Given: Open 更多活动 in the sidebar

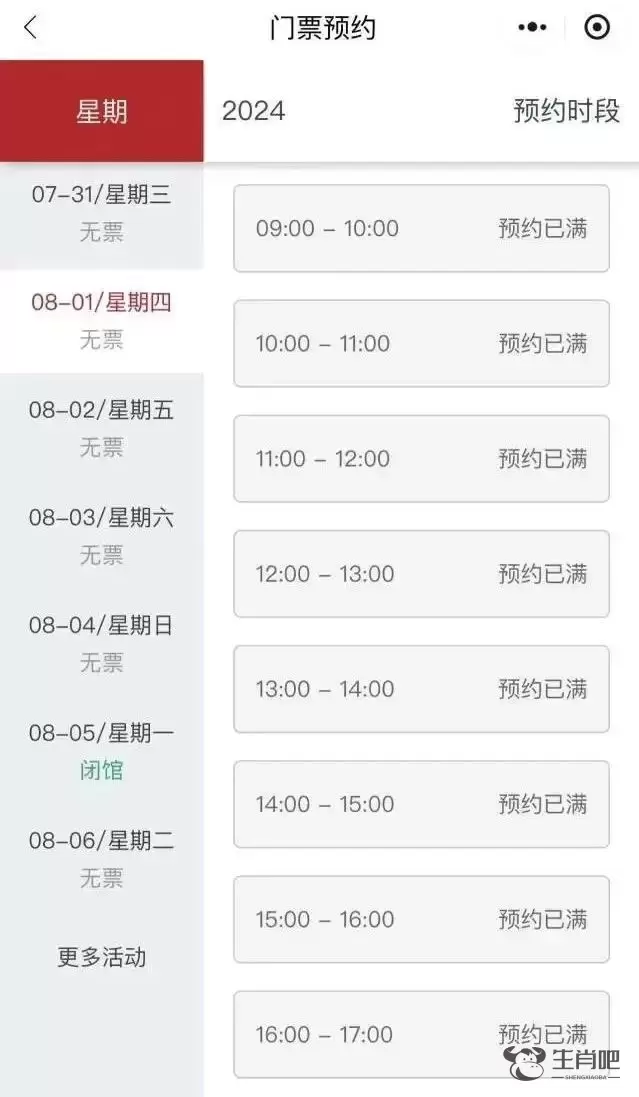Looking at the screenshot, I should point(101,957).
